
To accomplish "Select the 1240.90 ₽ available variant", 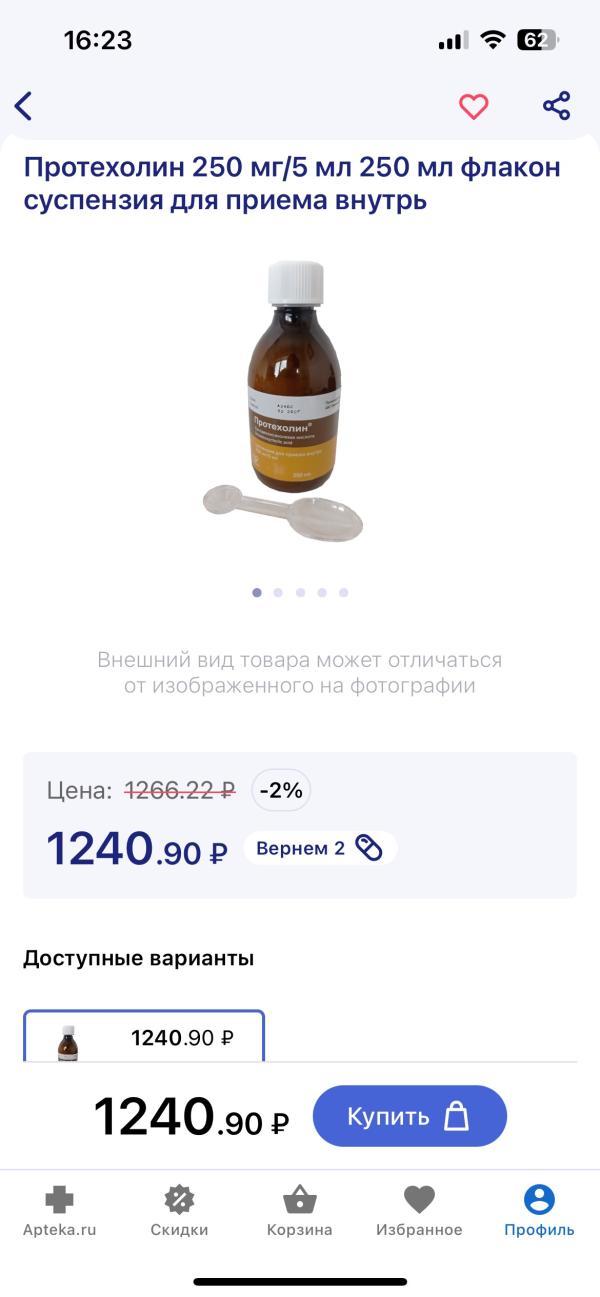I will 144,1037.
